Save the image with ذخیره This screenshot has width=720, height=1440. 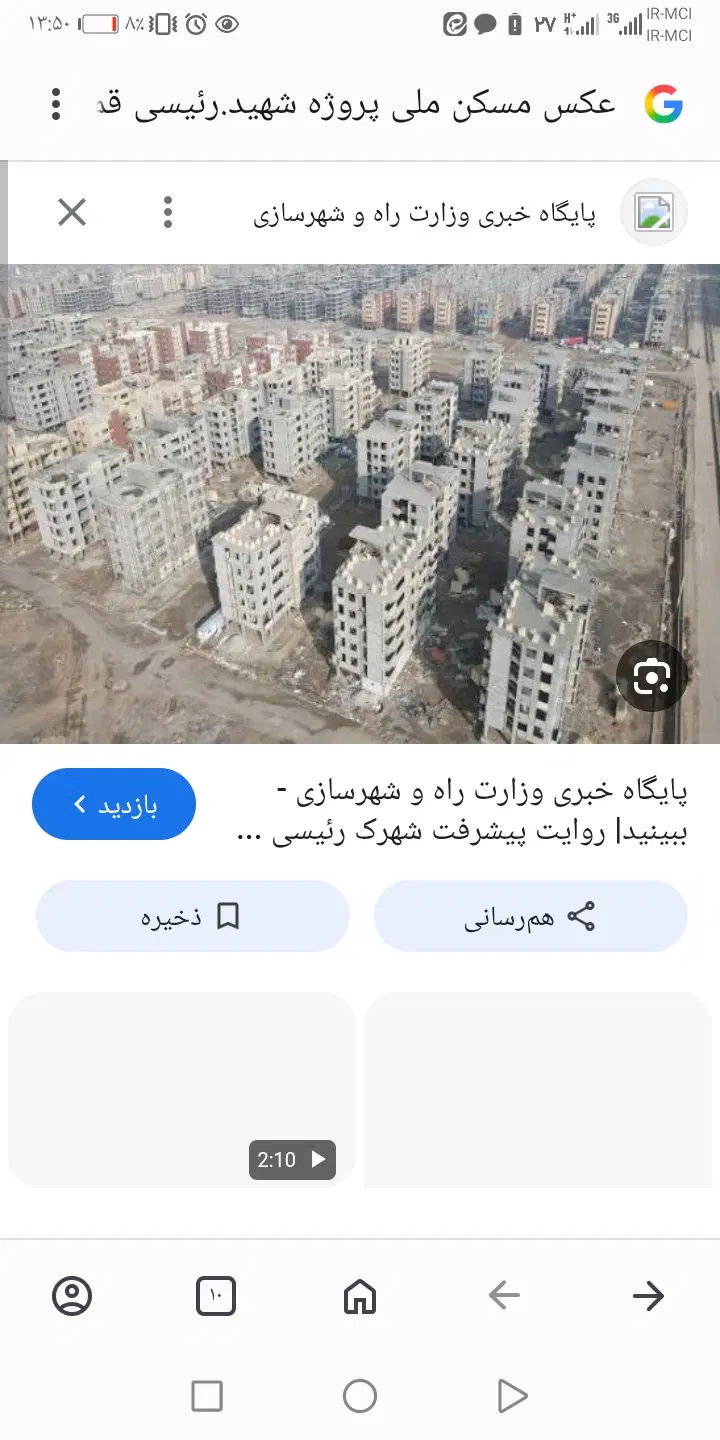(193, 916)
